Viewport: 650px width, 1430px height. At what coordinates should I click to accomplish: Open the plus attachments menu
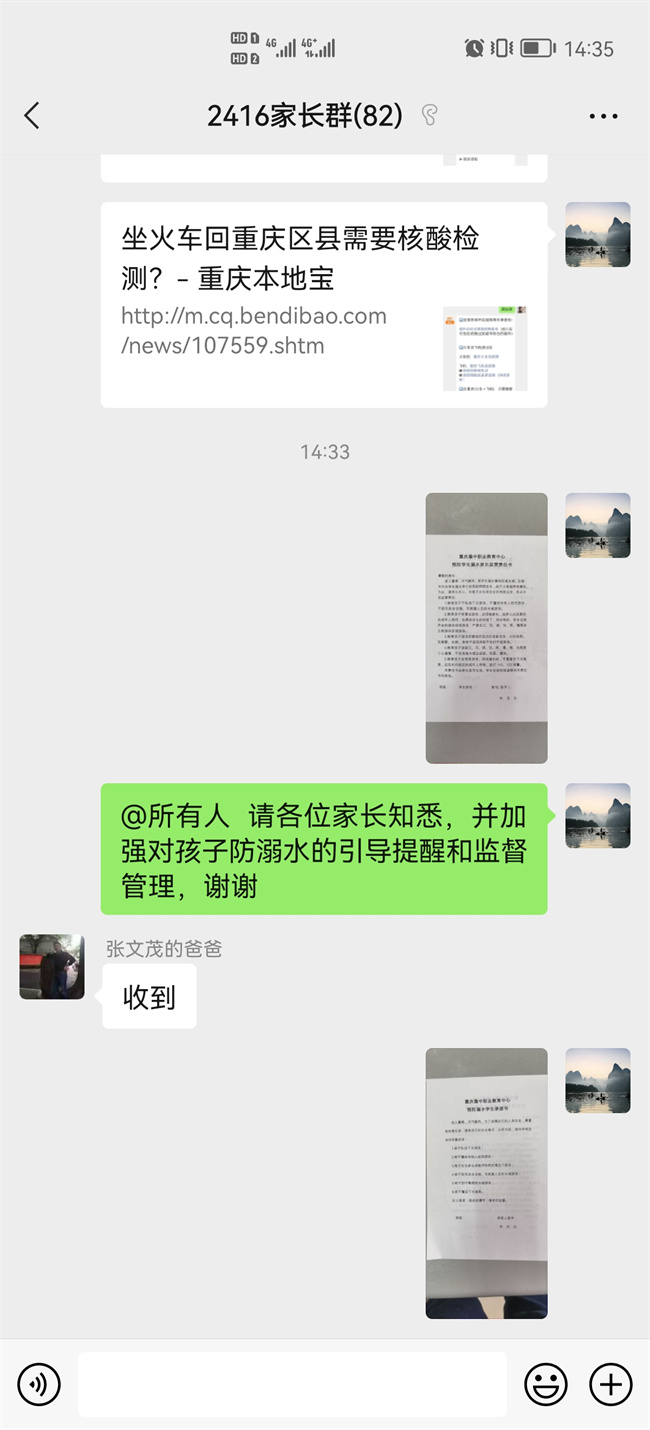click(x=610, y=1385)
